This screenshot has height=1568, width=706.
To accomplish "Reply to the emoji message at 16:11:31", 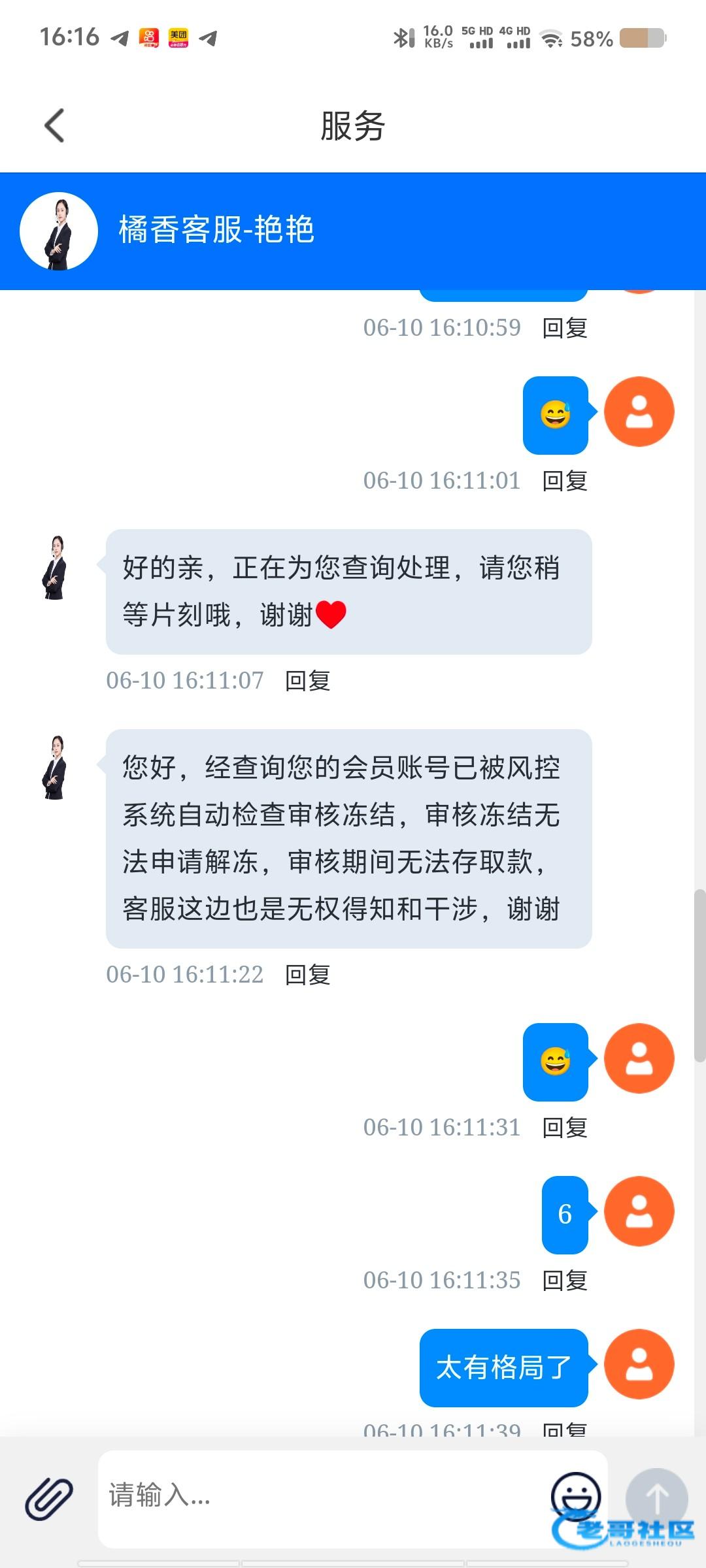I will (565, 1128).
